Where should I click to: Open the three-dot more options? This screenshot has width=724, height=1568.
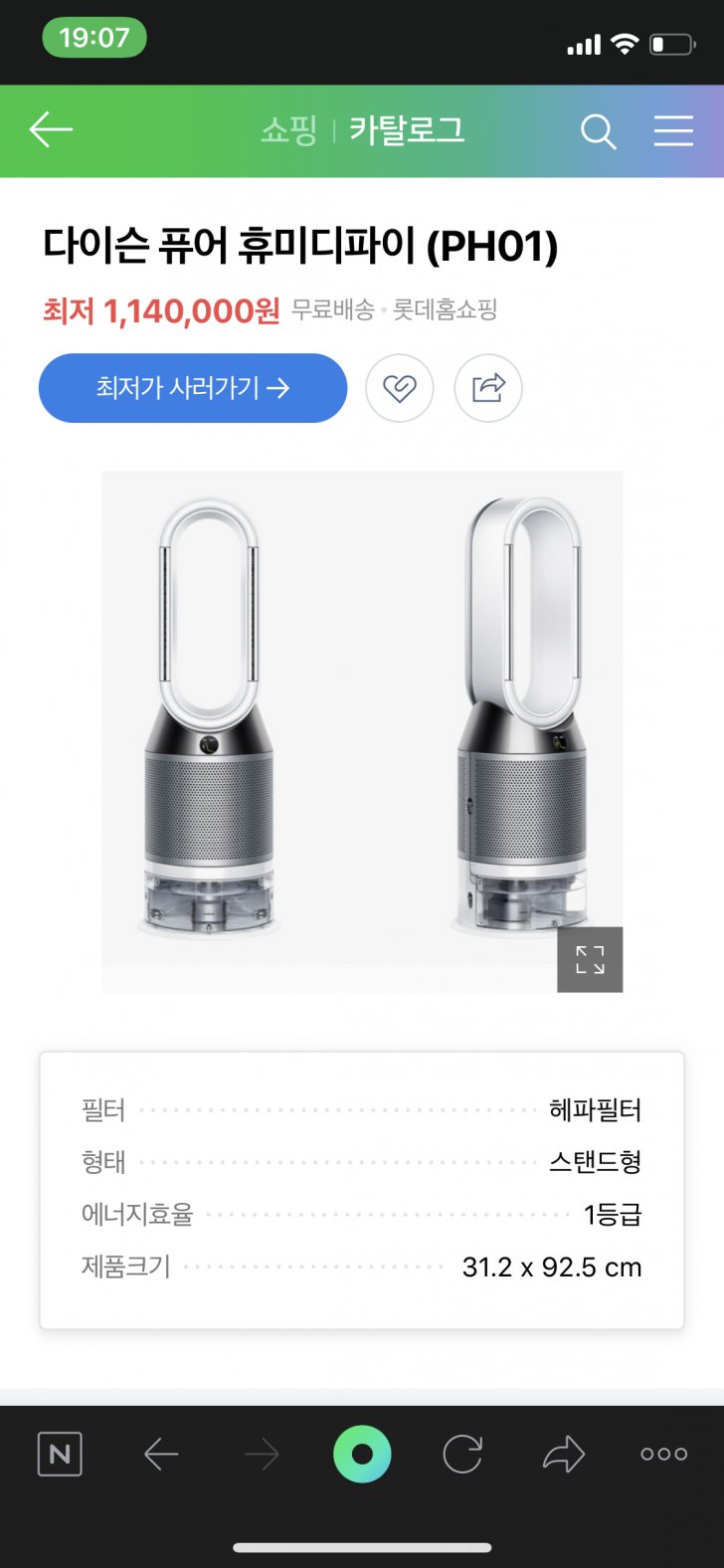click(664, 1455)
